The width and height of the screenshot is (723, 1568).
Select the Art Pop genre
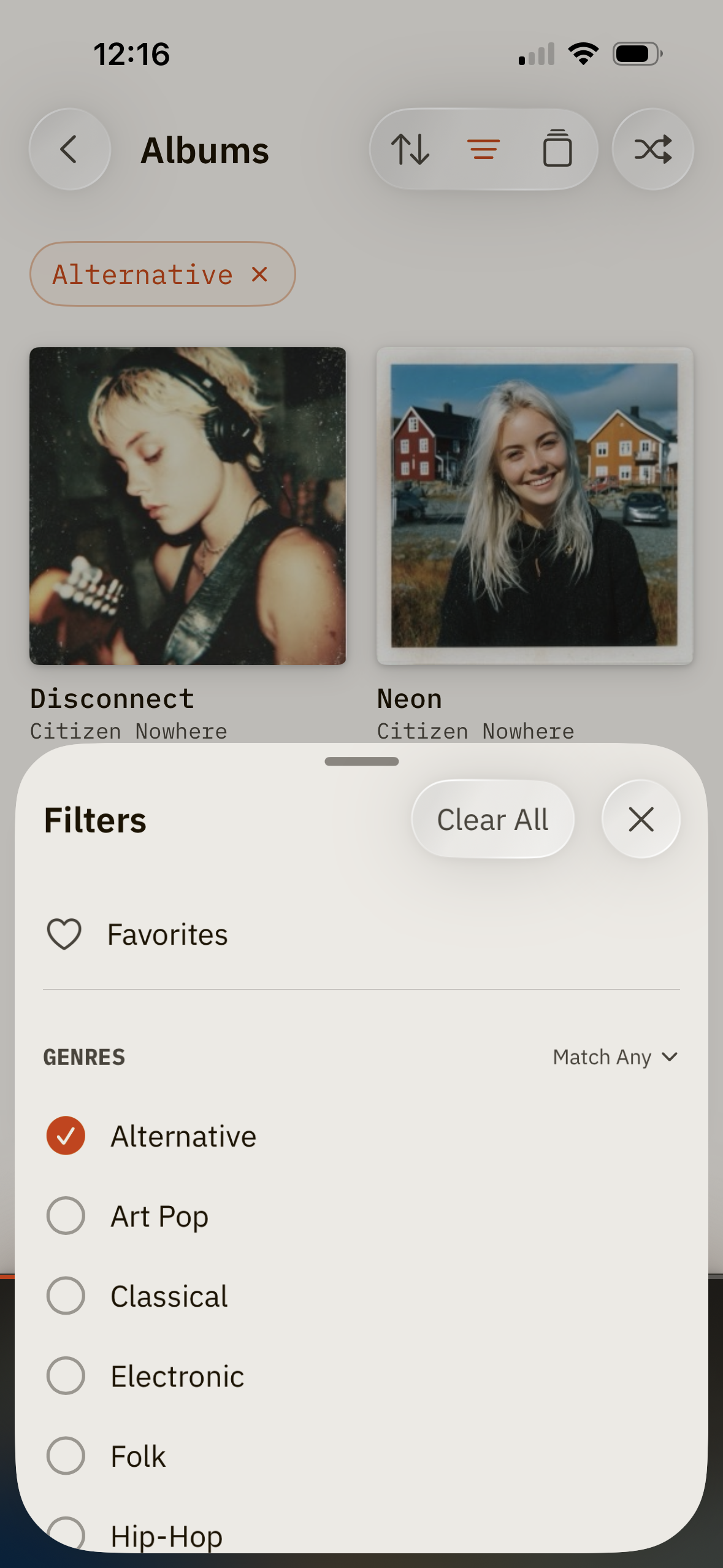[x=66, y=1216]
